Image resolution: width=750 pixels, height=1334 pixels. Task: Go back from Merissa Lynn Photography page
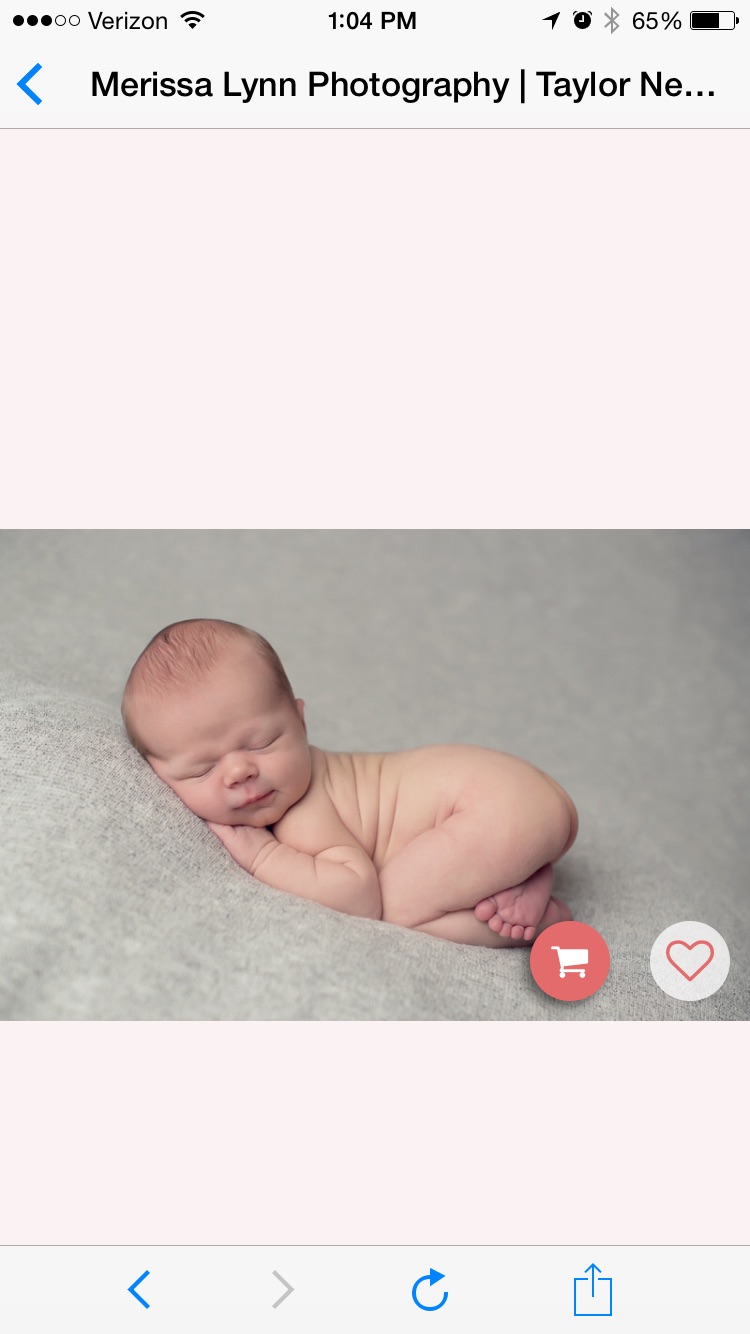coord(30,84)
